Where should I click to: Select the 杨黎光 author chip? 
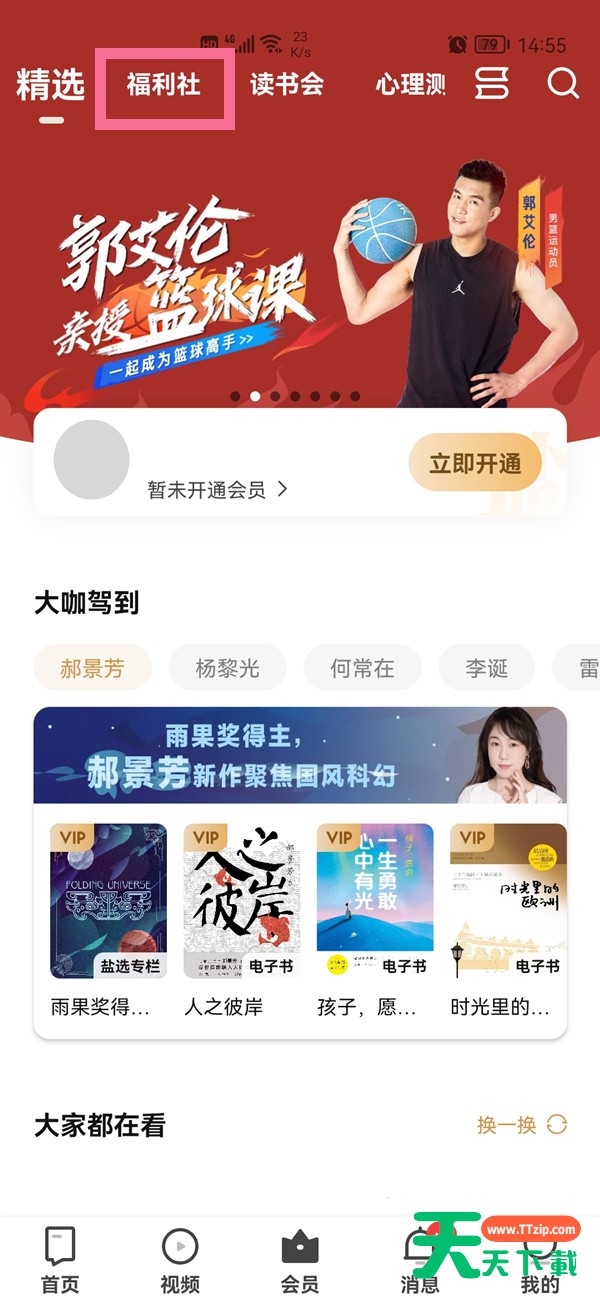(x=227, y=668)
